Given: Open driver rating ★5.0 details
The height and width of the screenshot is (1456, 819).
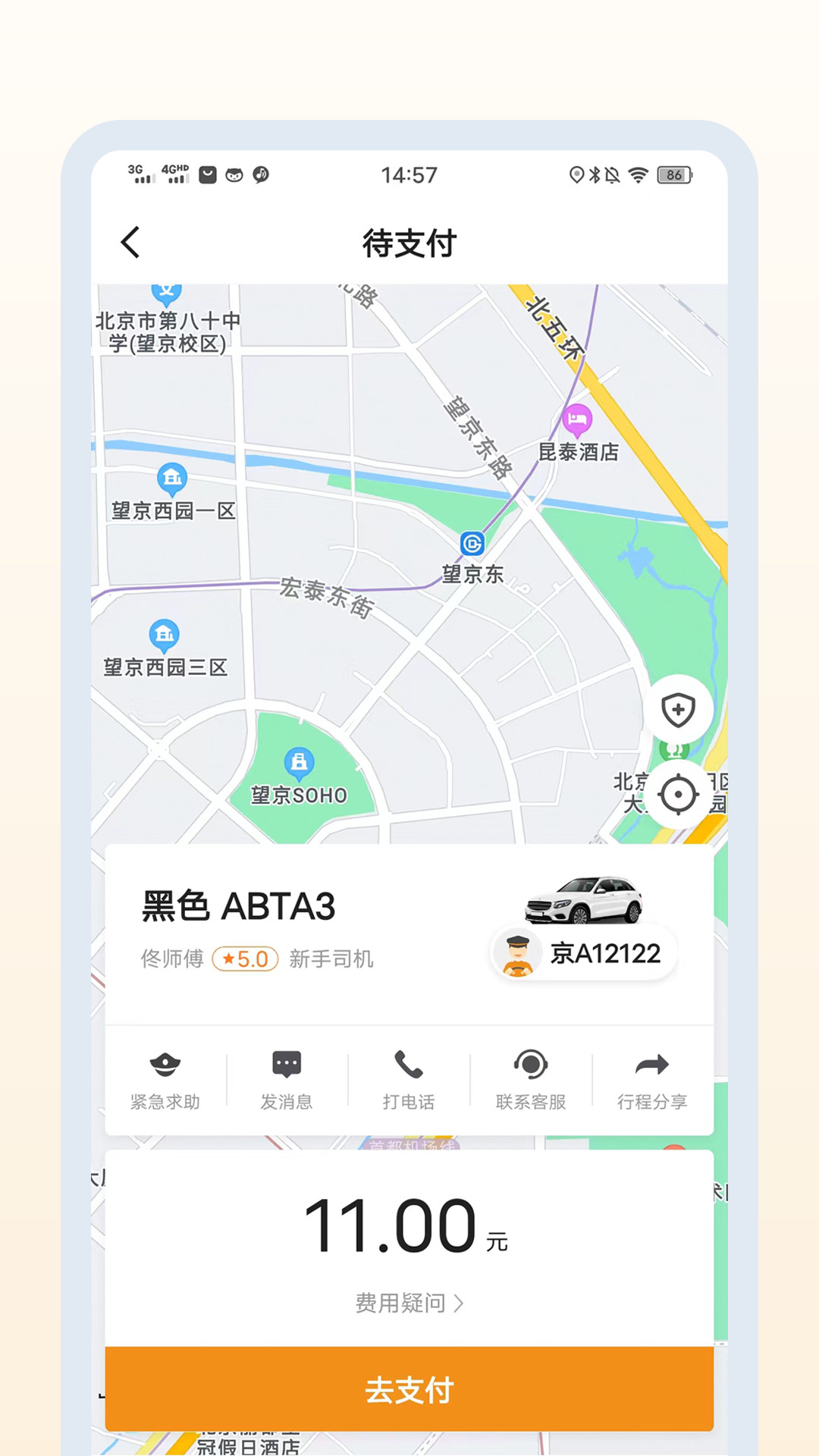Looking at the screenshot, I should 244,958.
